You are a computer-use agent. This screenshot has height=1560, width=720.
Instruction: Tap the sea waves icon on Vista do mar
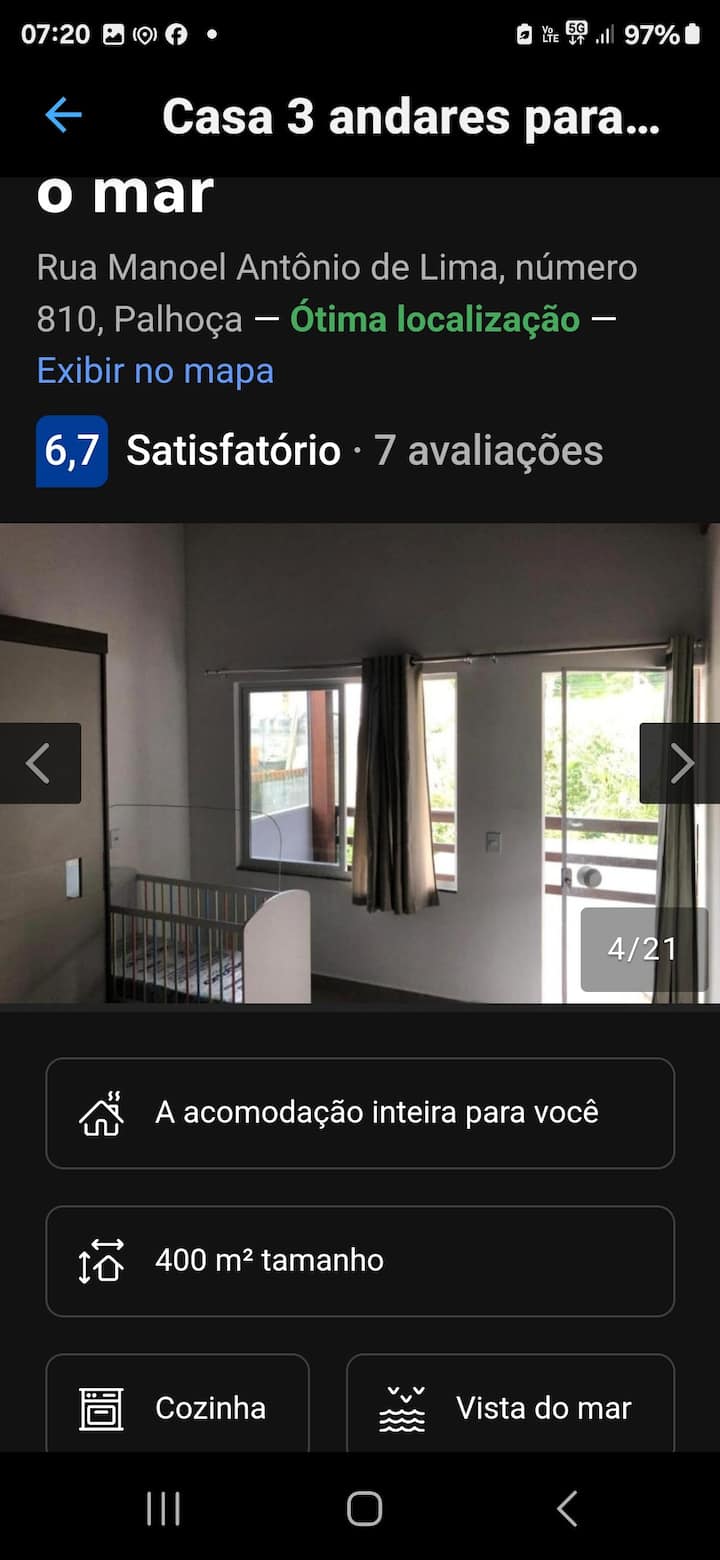[402, 1406]
